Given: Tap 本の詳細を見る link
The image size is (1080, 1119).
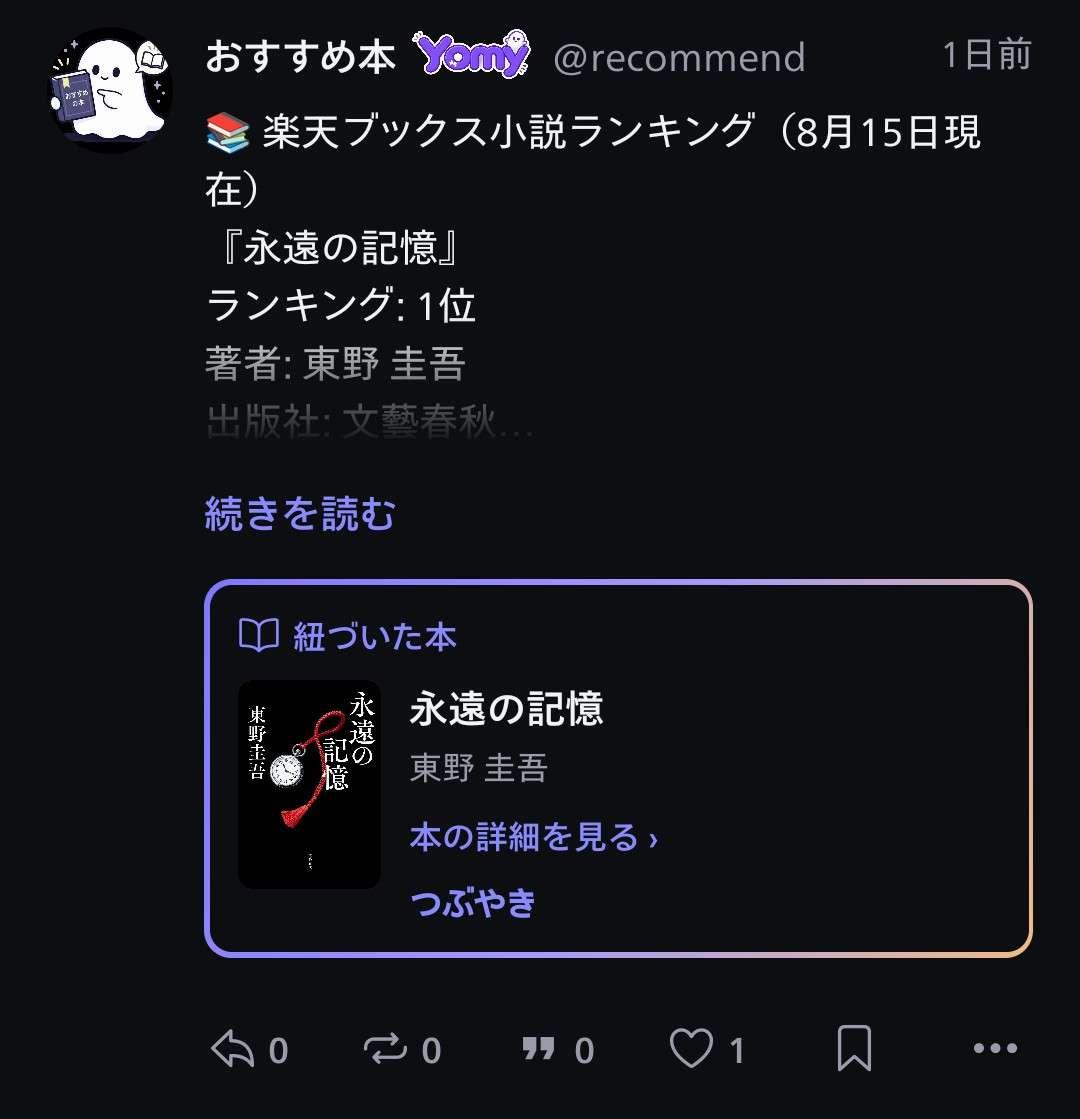Looking at the screenshot, I should [533, 837].
